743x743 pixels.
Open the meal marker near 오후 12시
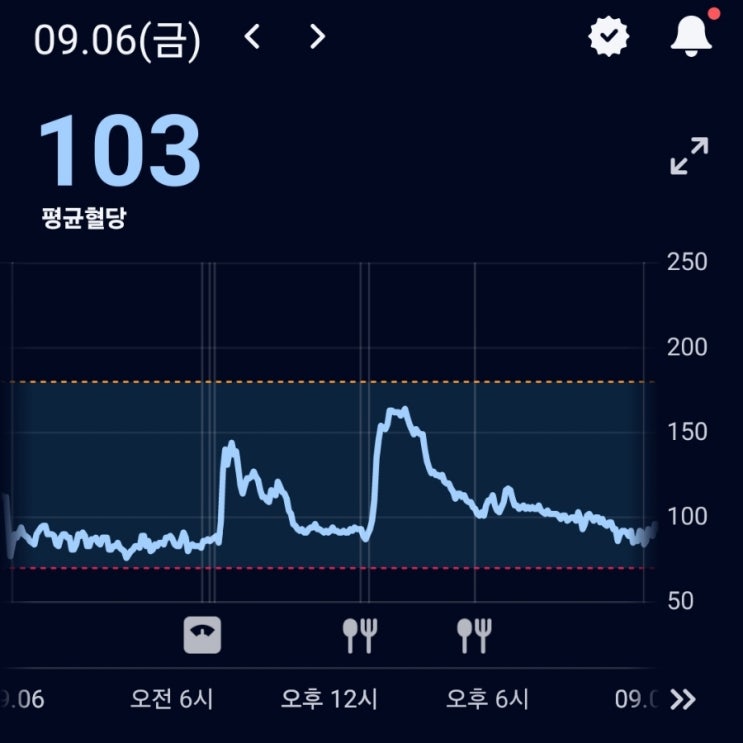pyautogui.click(x=360, y=634)
